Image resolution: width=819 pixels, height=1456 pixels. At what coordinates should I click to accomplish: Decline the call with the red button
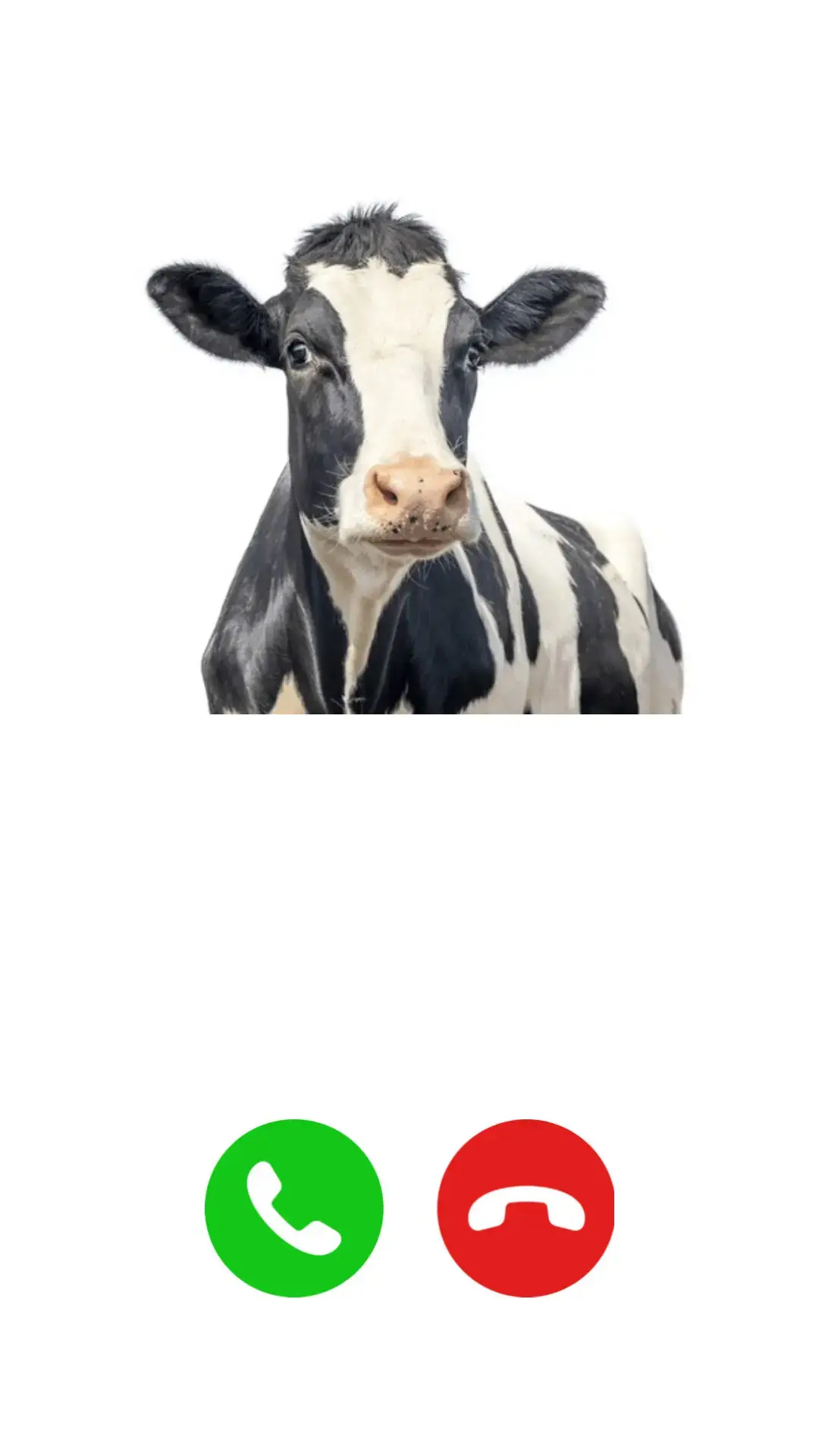526,1208
